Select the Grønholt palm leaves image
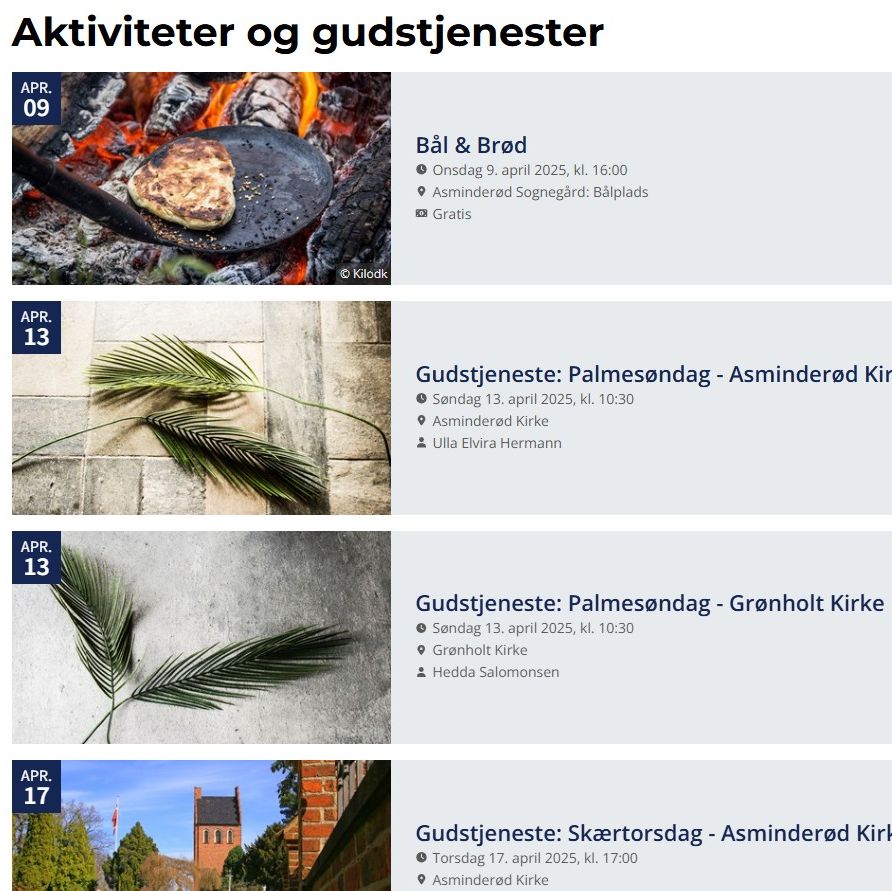The width and height of the screenshot is (892, 891). point(201,637)
